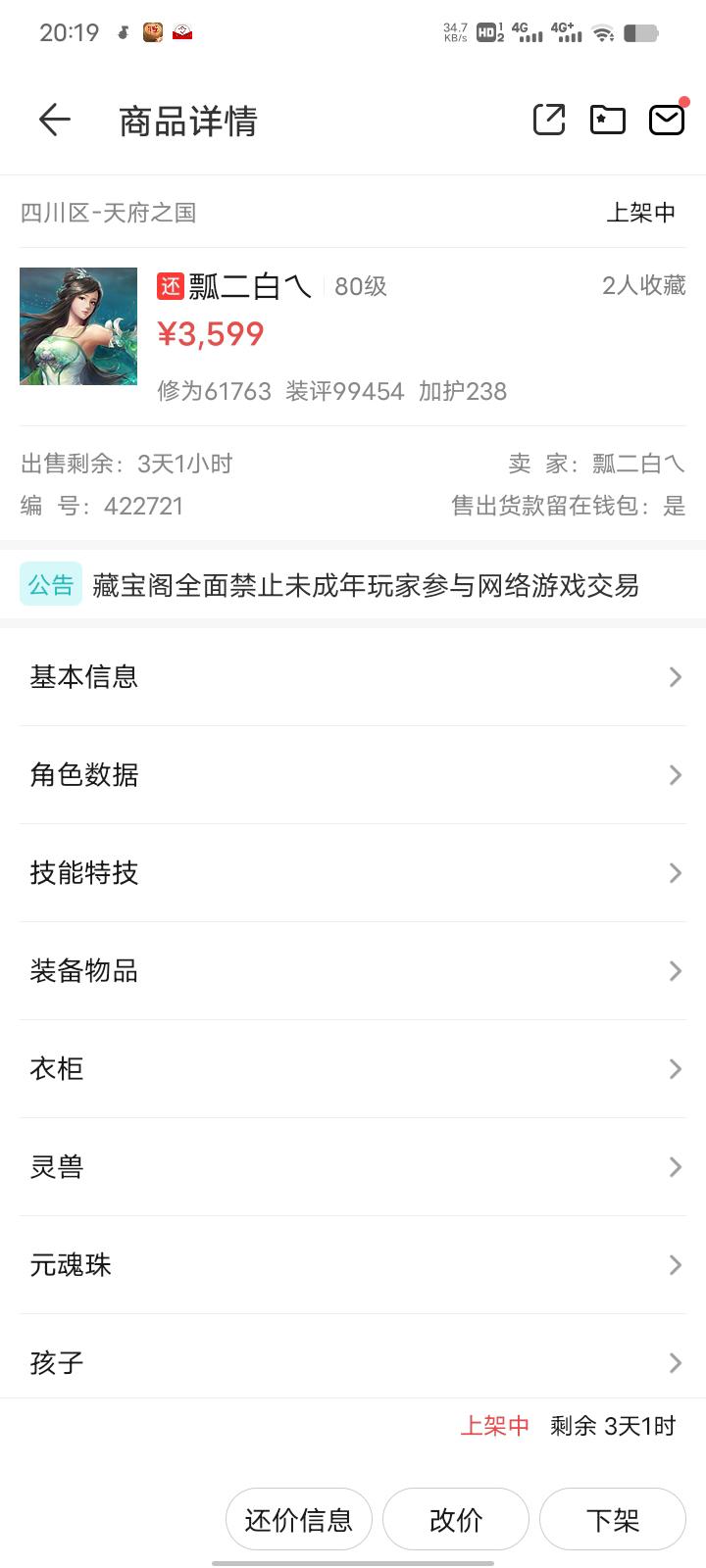Open the messages envelope icon
706x1568 pixels.
667,120
